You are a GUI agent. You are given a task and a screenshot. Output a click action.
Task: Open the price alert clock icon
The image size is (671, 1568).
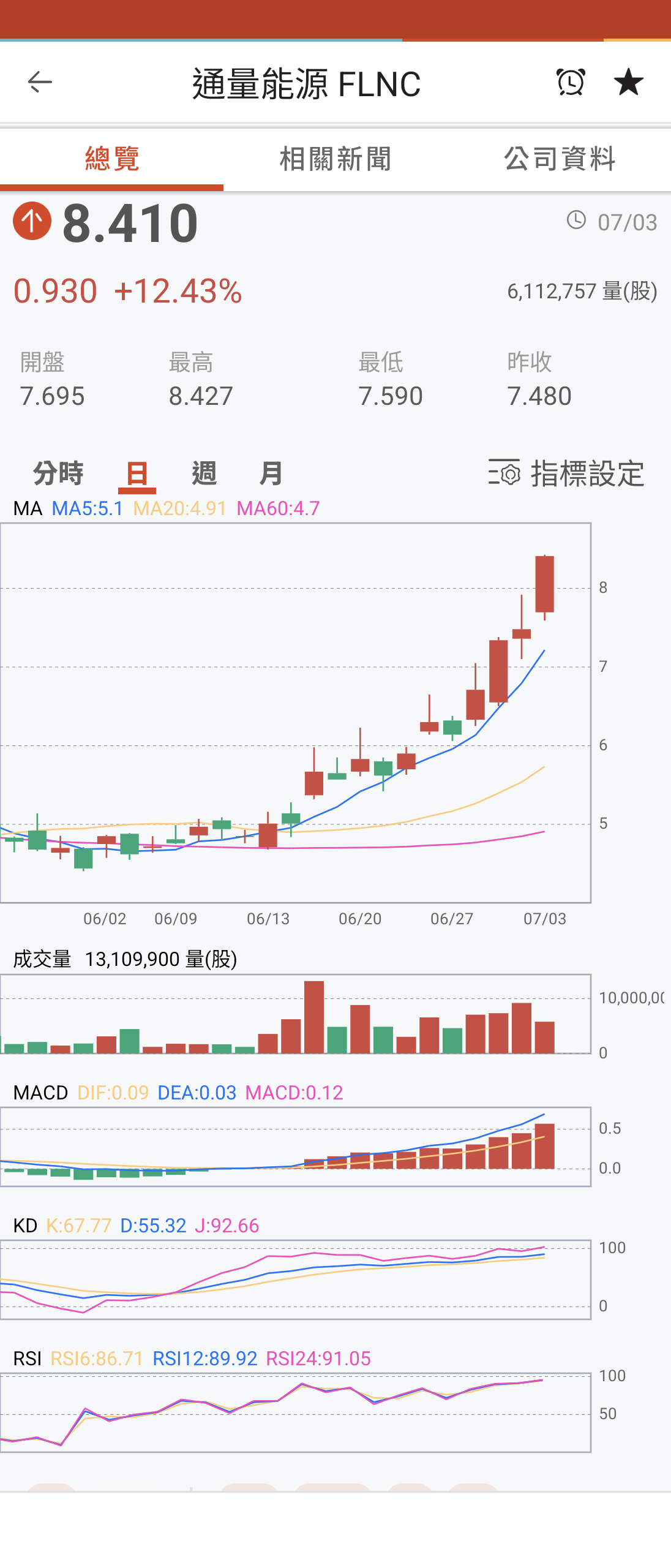571,82
